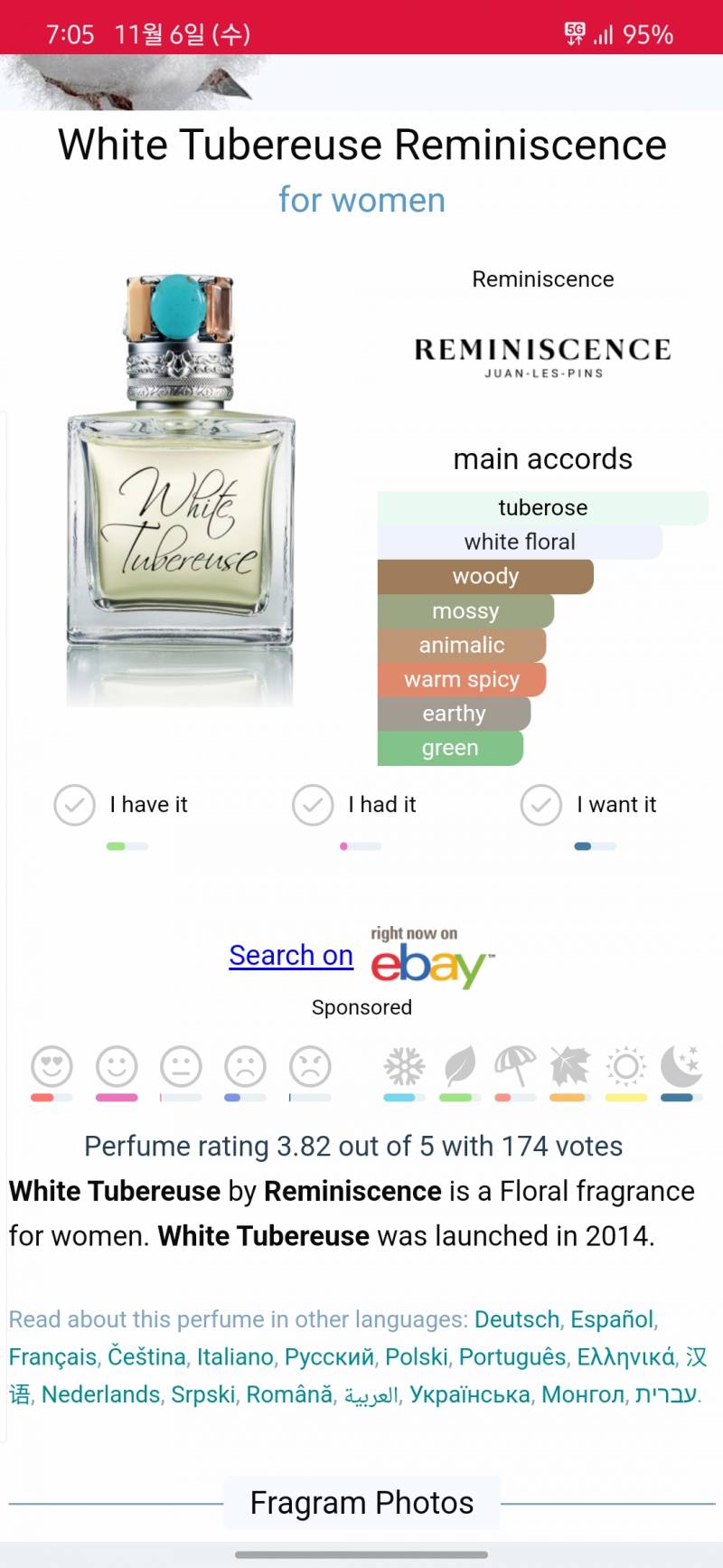Vote for night wear with the moon icon

coord(681,1066)
